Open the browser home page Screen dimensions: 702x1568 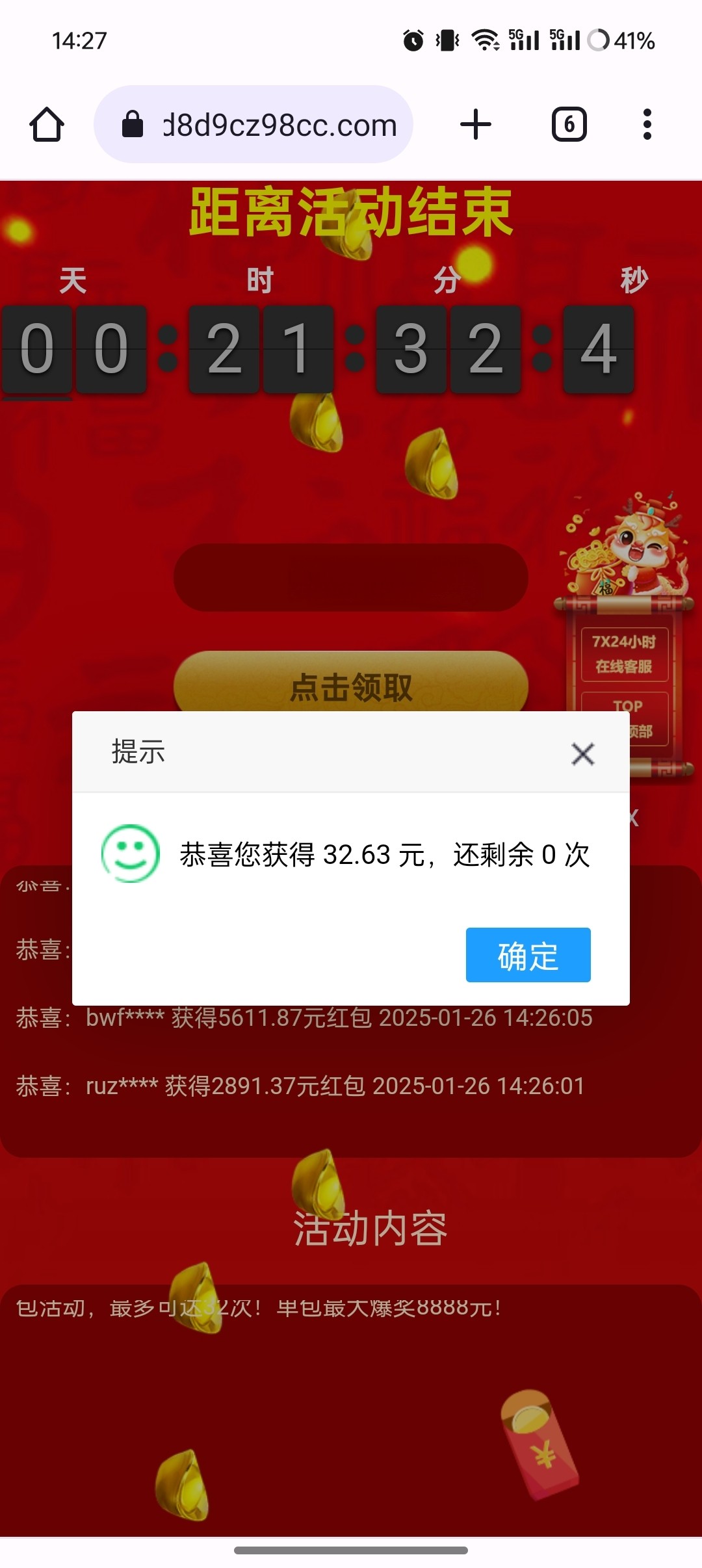tap(47, 124)
